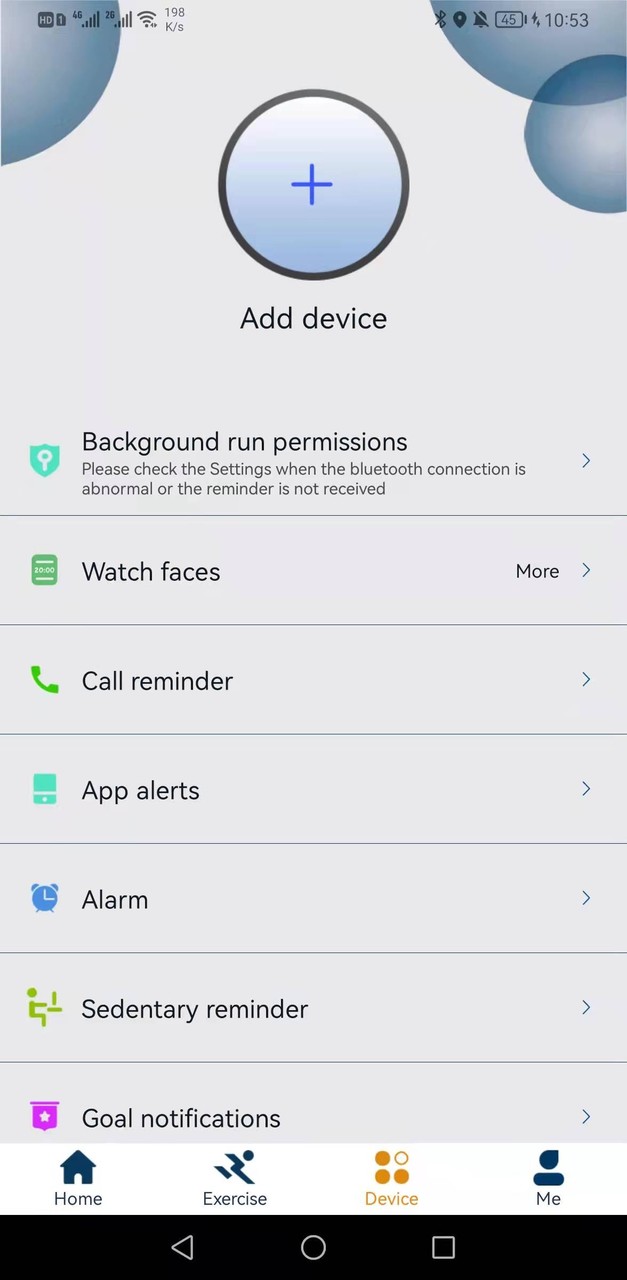Image resolution: width=627 pixels, height=1280 pixels.
Task: Tap the plus circle to add a device
Action: [x=313, y=185]
